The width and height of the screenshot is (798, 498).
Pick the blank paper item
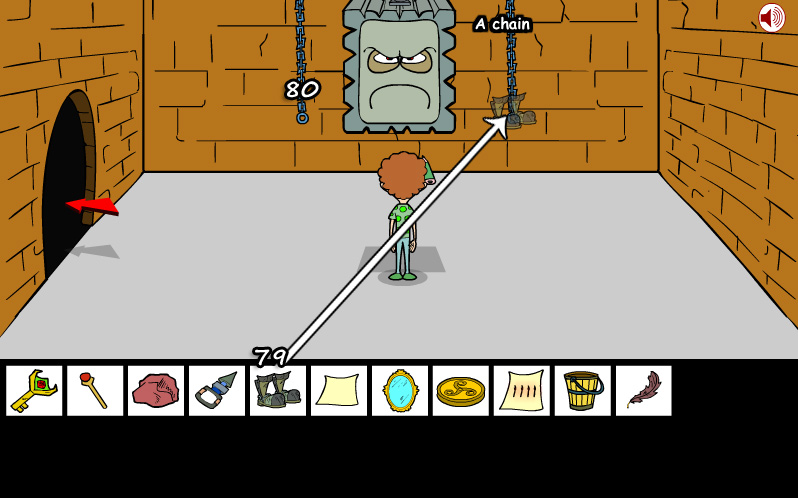pos(339,391)
